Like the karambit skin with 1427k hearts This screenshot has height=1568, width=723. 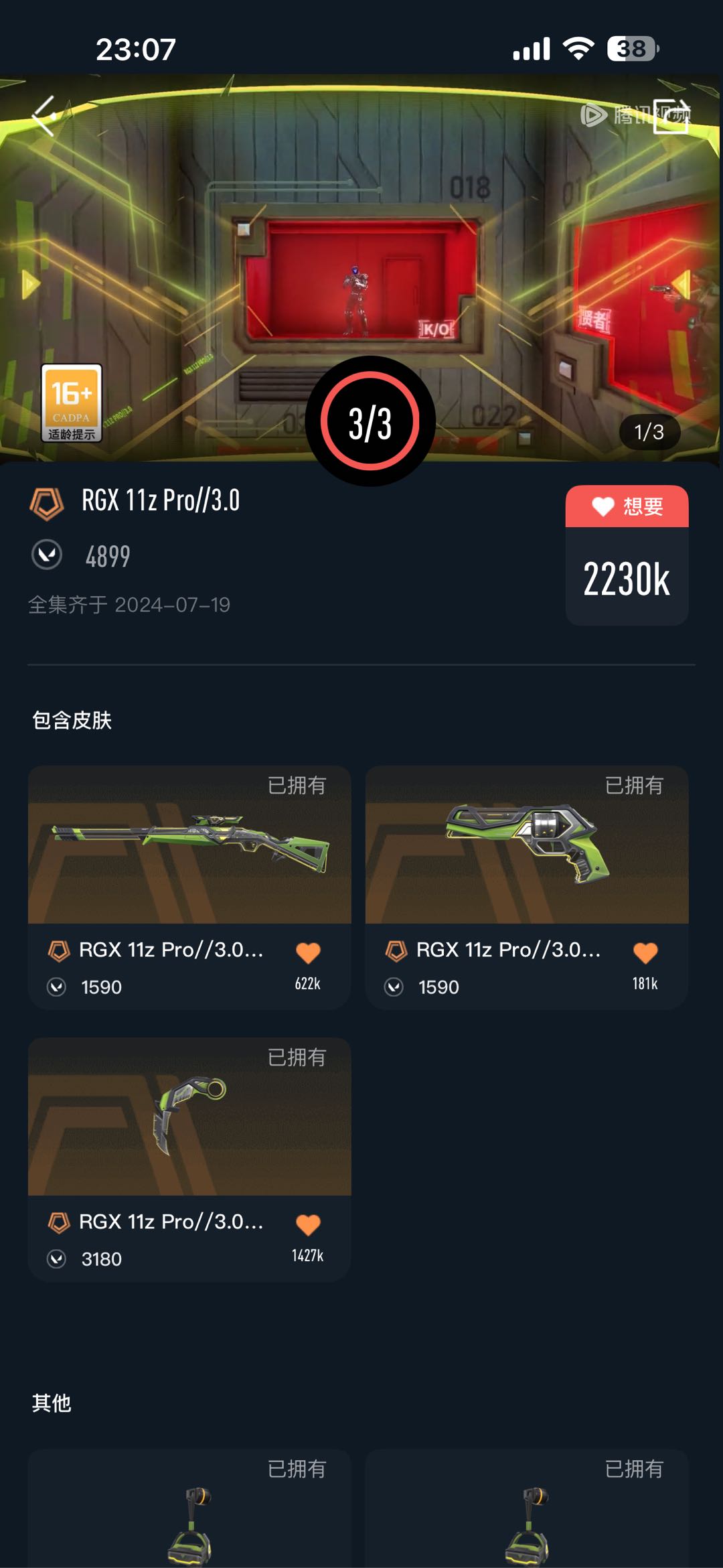pos(308,1224)
